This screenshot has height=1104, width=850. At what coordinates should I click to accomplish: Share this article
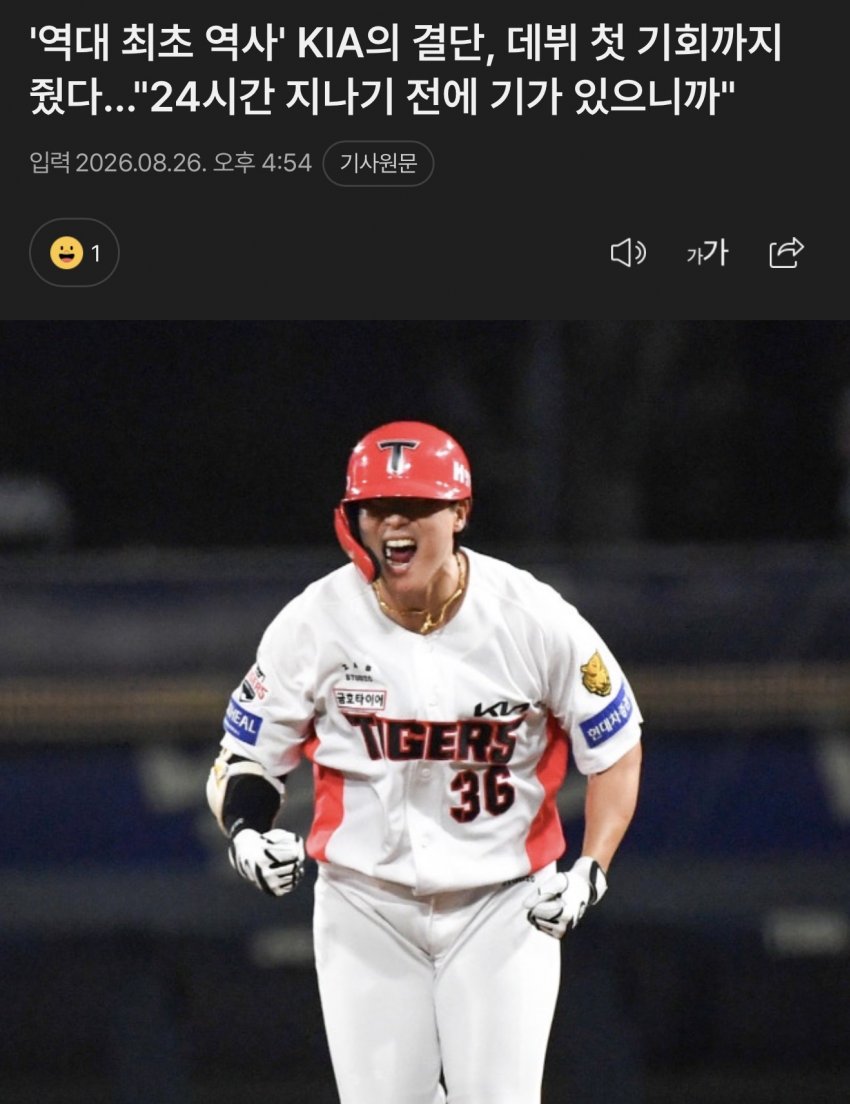(x=787, y=252)
